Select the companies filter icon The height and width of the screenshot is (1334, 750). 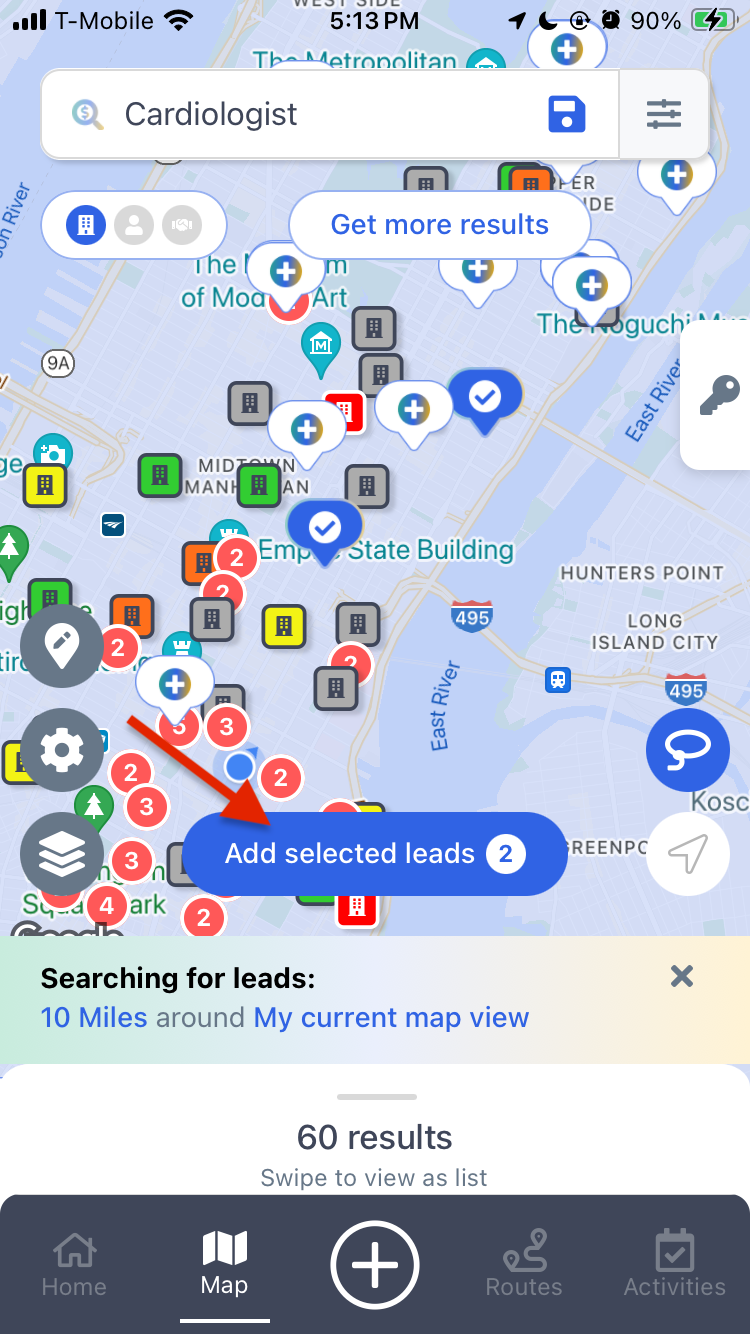click(86, 226)
